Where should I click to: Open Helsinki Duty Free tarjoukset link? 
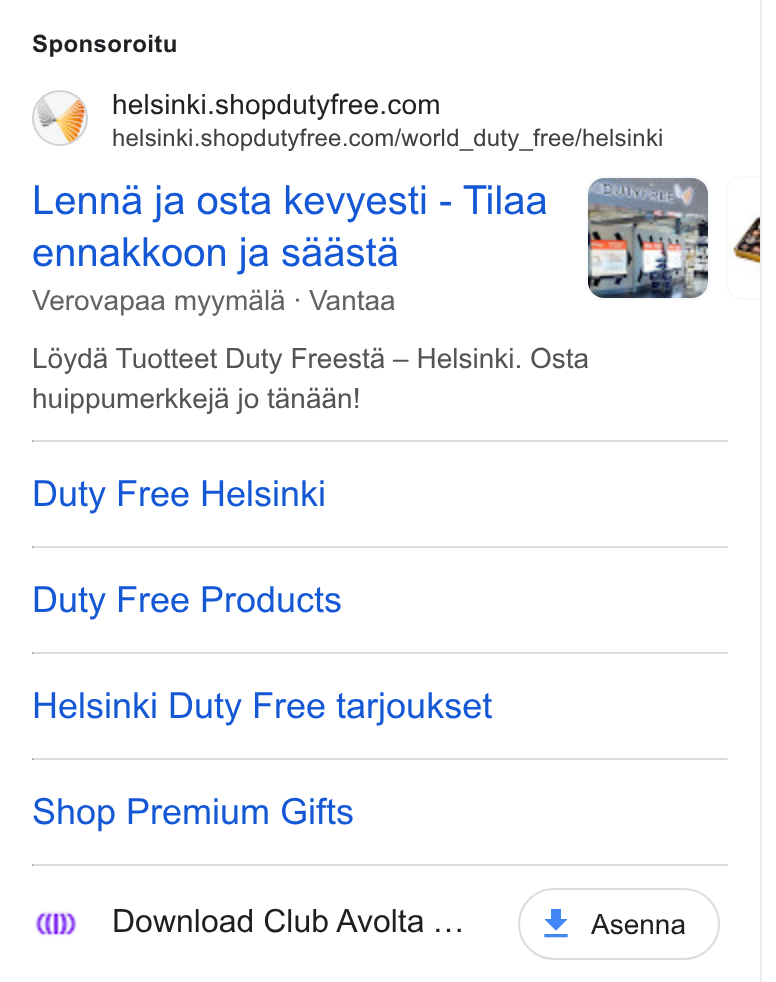(262, 706)
